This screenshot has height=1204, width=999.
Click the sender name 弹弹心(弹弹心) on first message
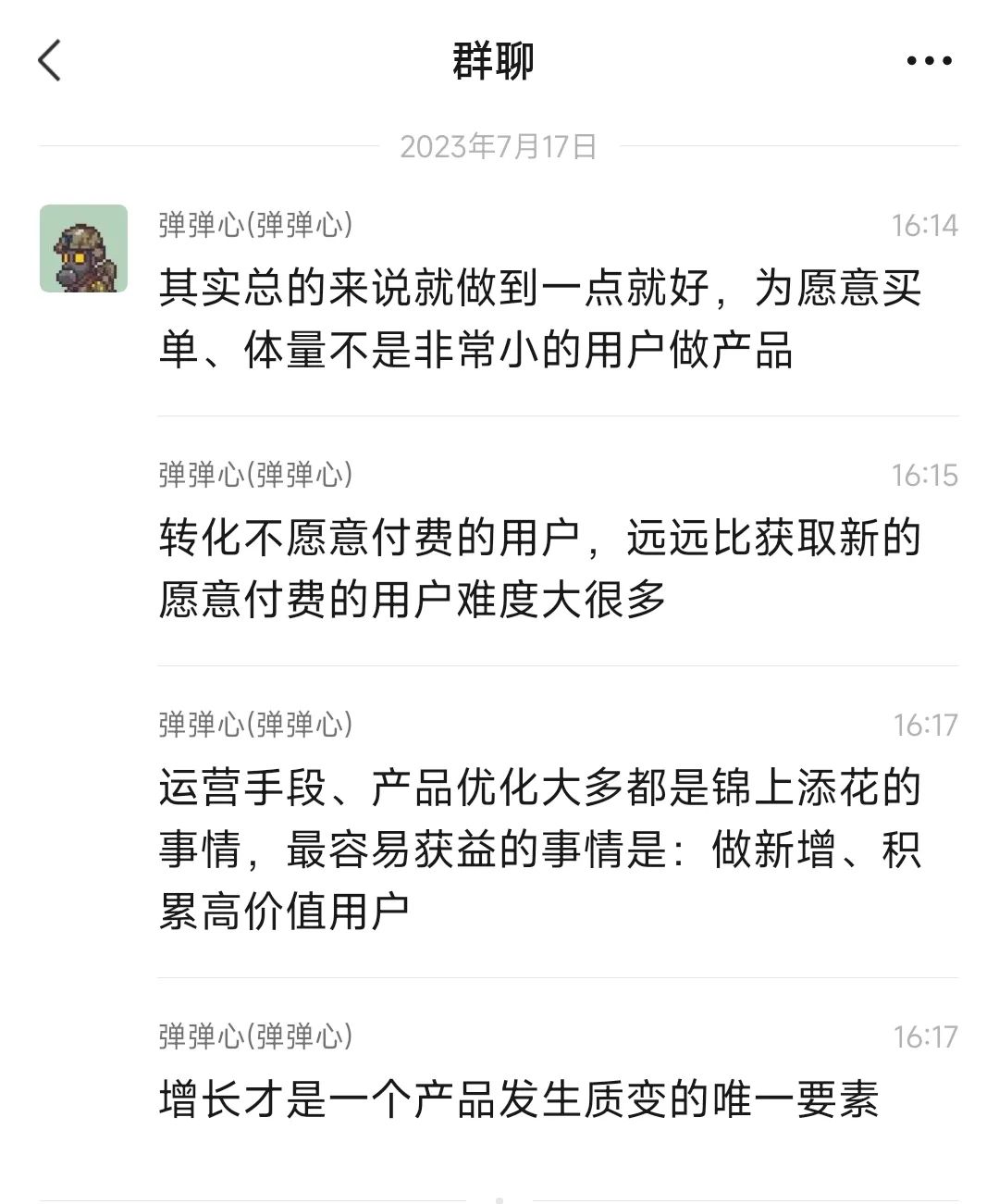click(256, 223)
